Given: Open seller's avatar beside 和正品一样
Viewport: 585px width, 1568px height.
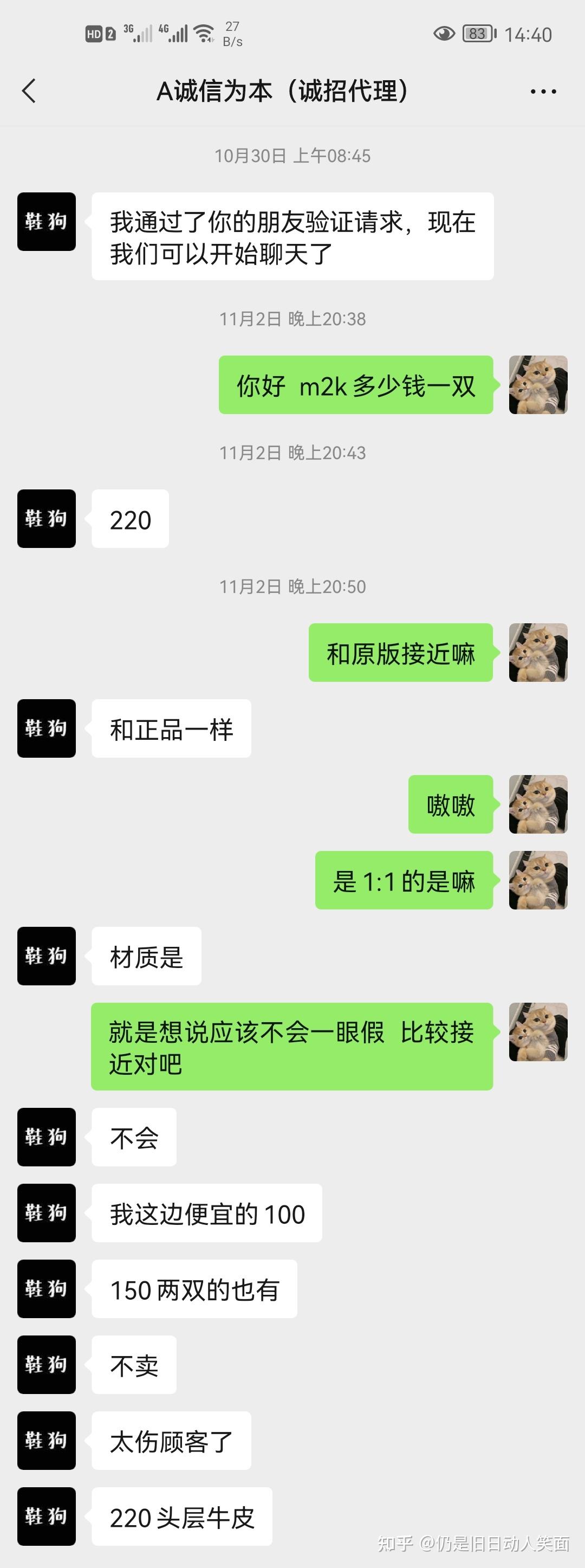Looking at the screenshot, I should tap(47, 728).
